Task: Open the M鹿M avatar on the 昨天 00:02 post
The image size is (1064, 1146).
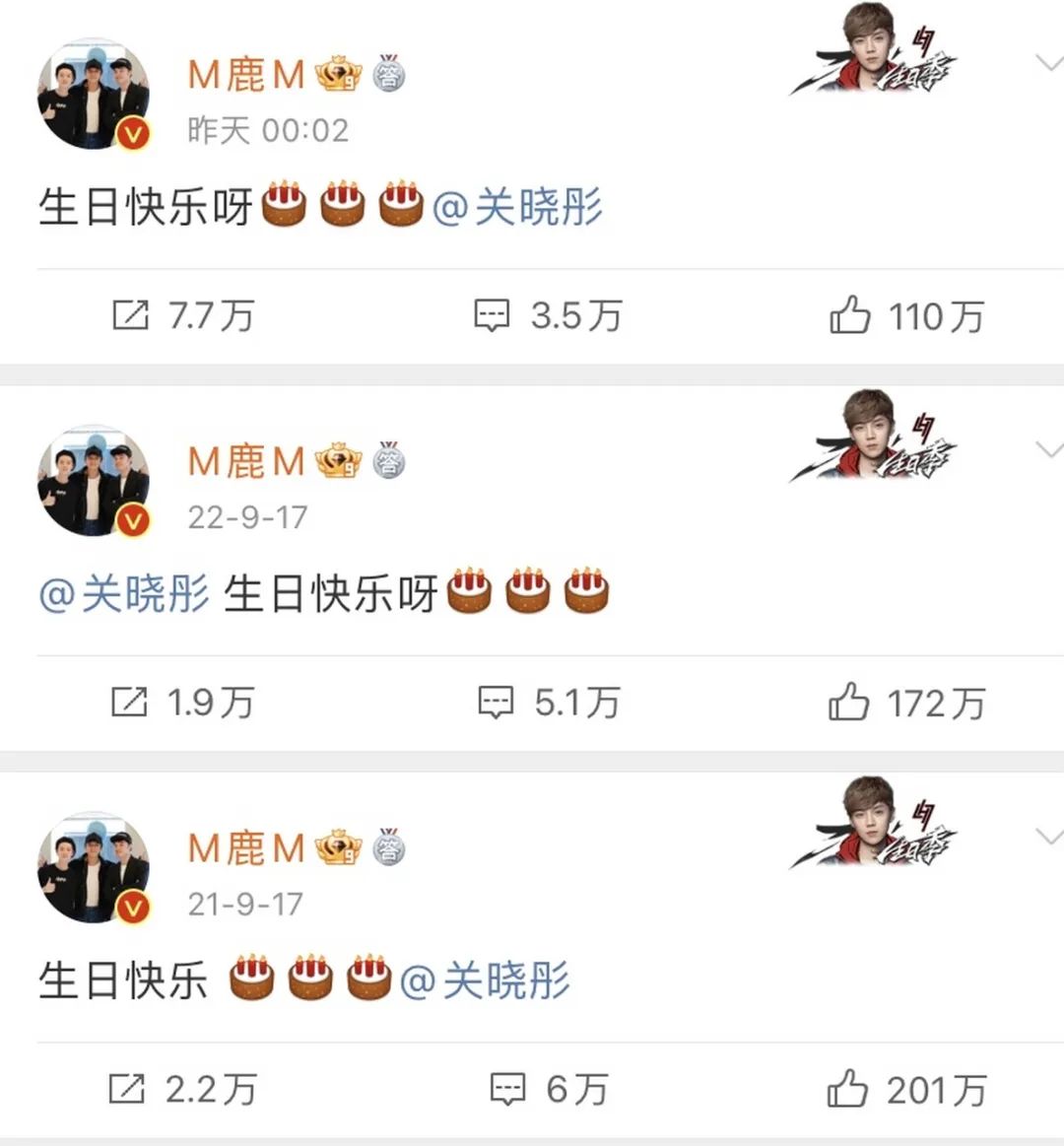Action: [94, 96]
